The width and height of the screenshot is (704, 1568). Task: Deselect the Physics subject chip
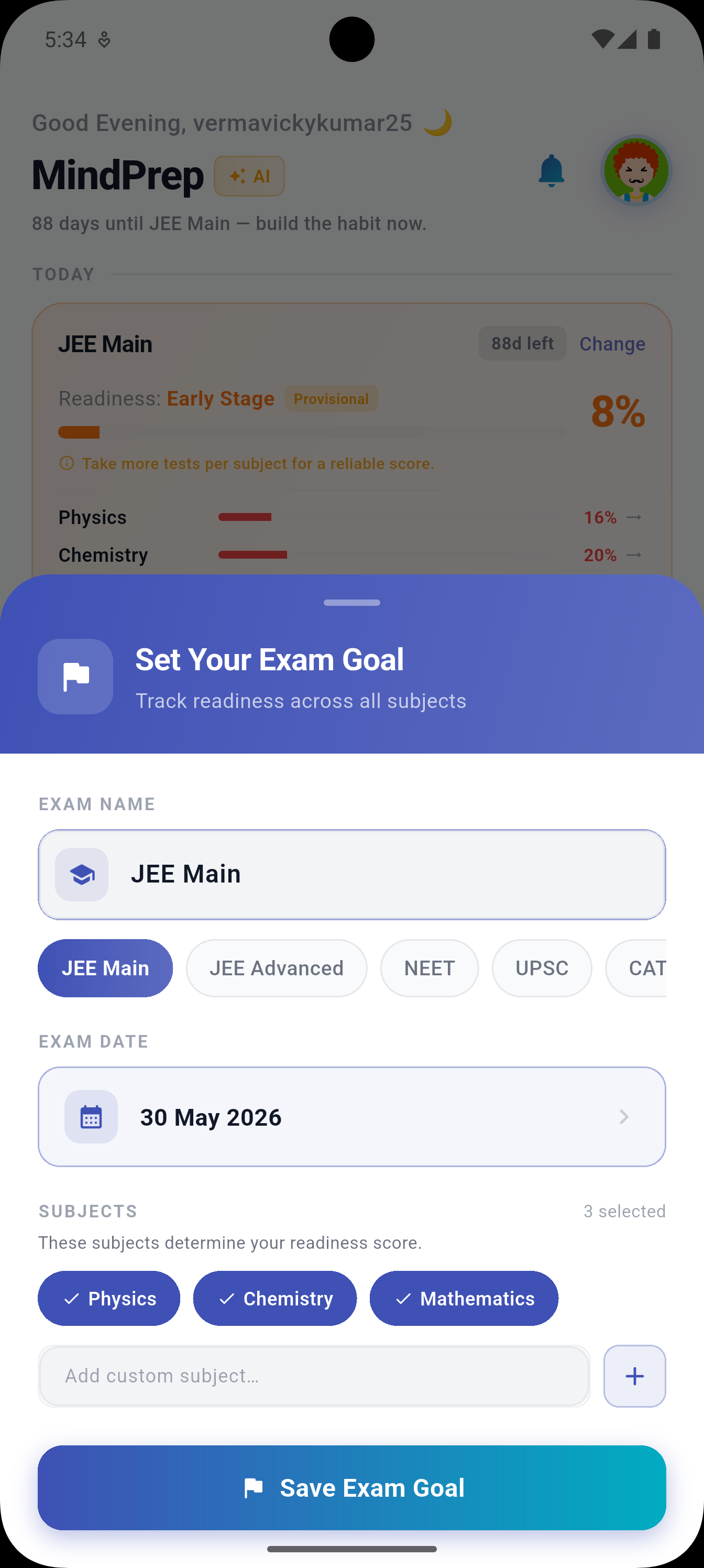(109, 1298)
